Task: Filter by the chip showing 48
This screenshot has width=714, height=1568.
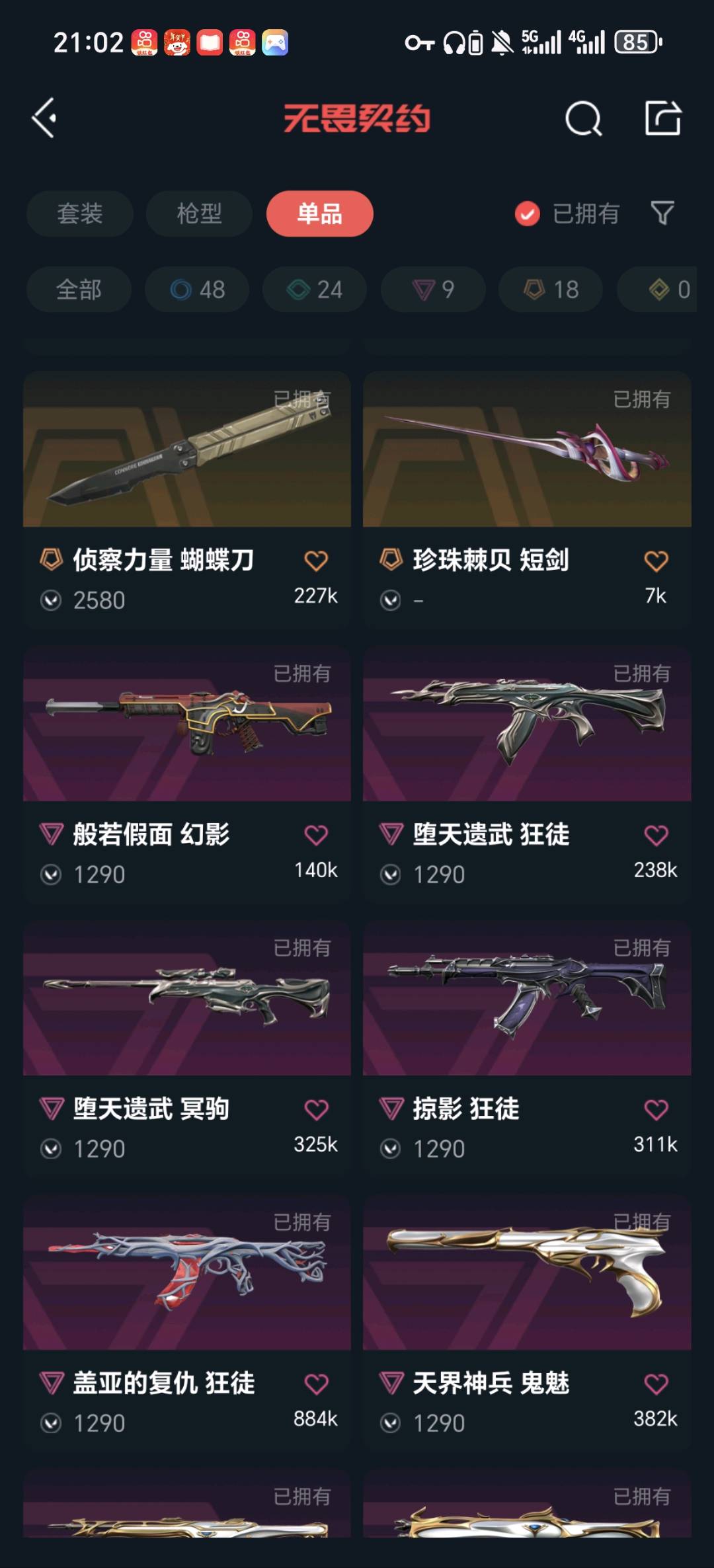Action: [x=197, y=290]
